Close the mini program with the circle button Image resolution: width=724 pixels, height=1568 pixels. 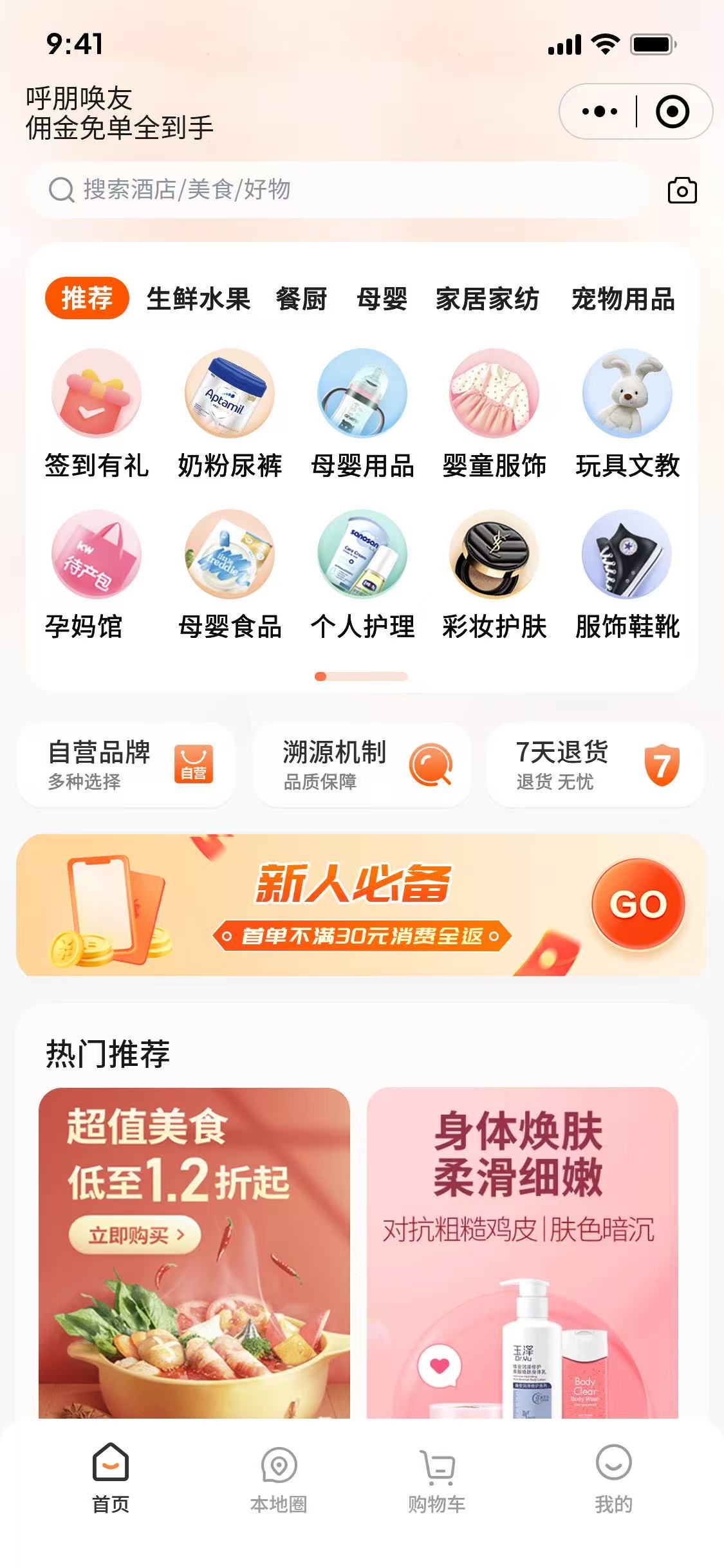tap(673, 112)
